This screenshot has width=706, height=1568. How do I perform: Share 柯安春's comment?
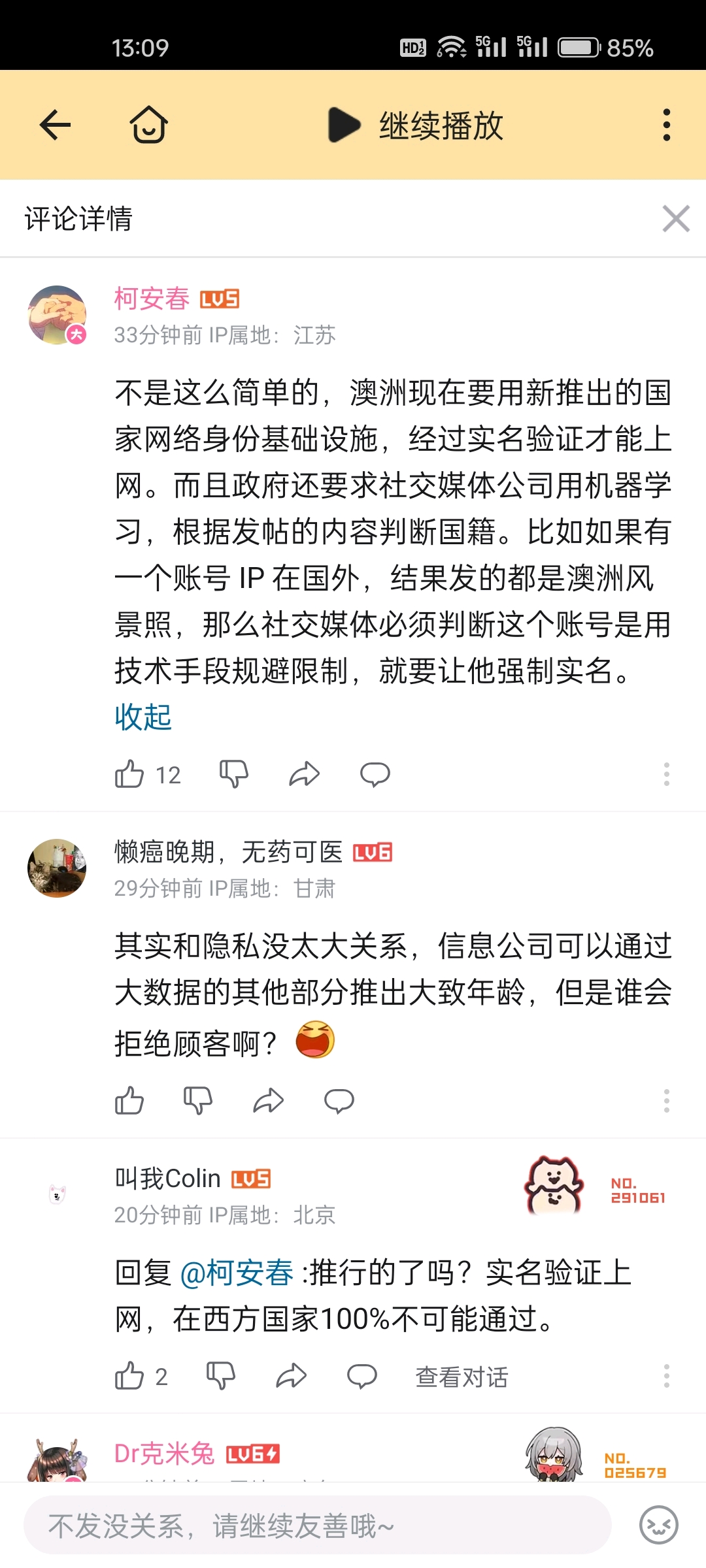point(304,774)
